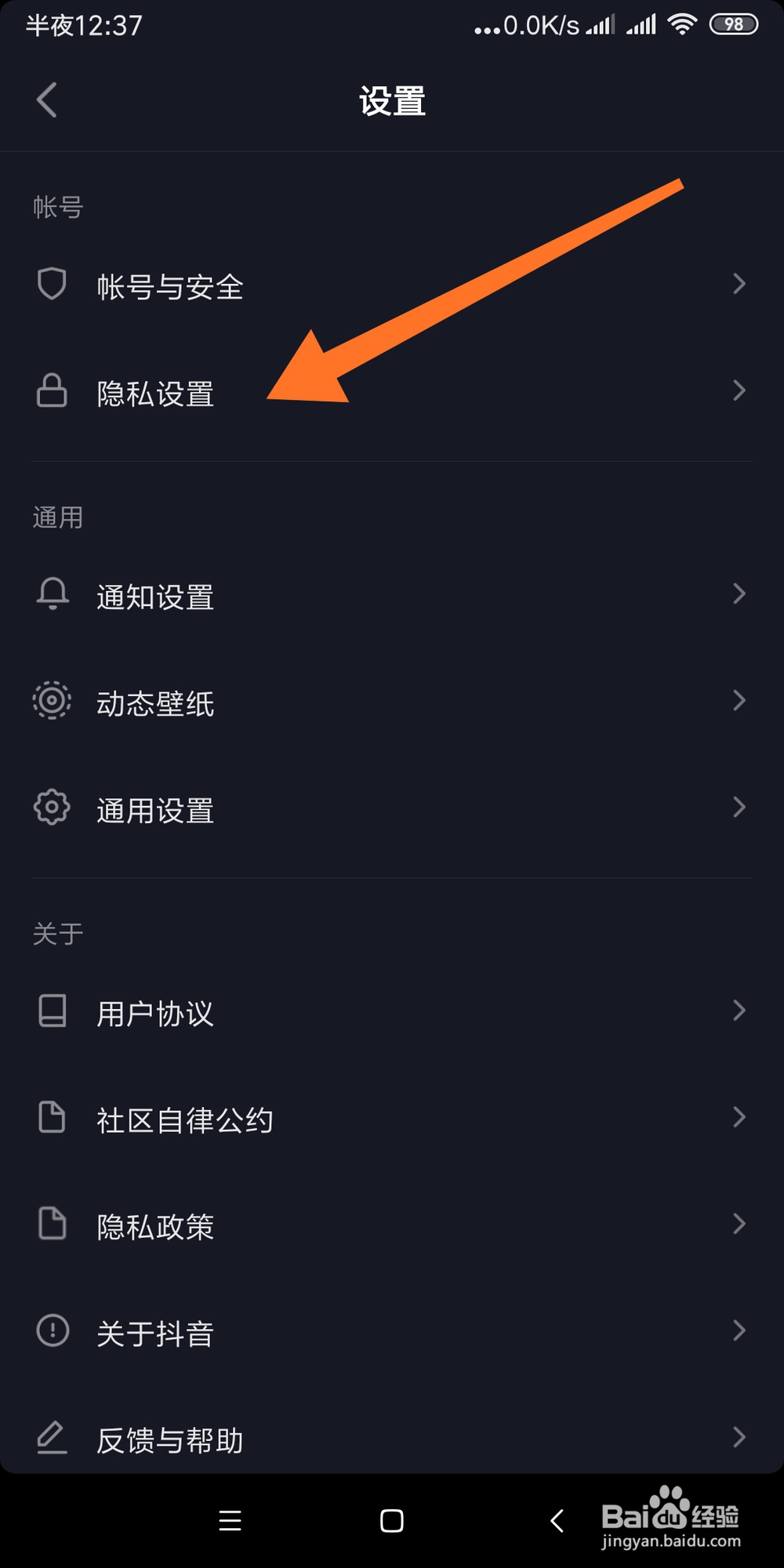
Task: Open 通知设置
Action: (x=392, y=596)
